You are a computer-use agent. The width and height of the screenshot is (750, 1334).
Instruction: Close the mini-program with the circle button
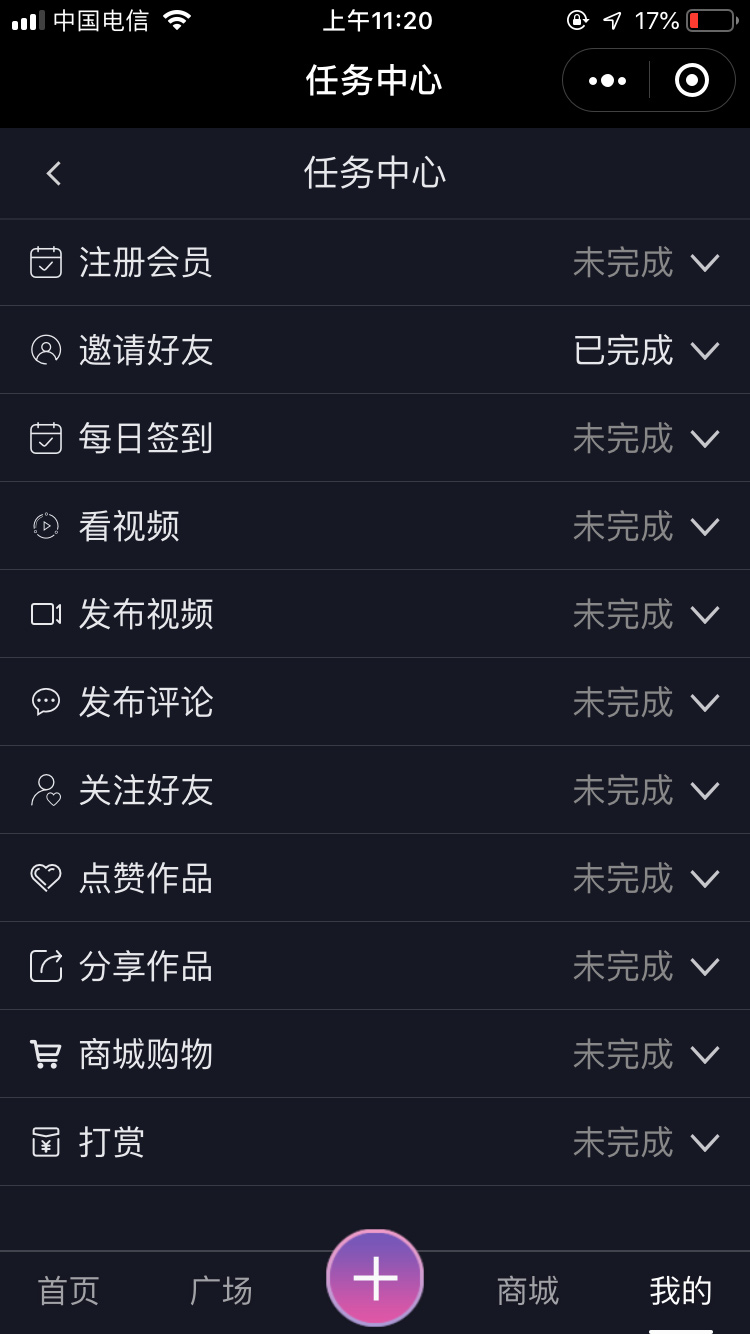692,81
